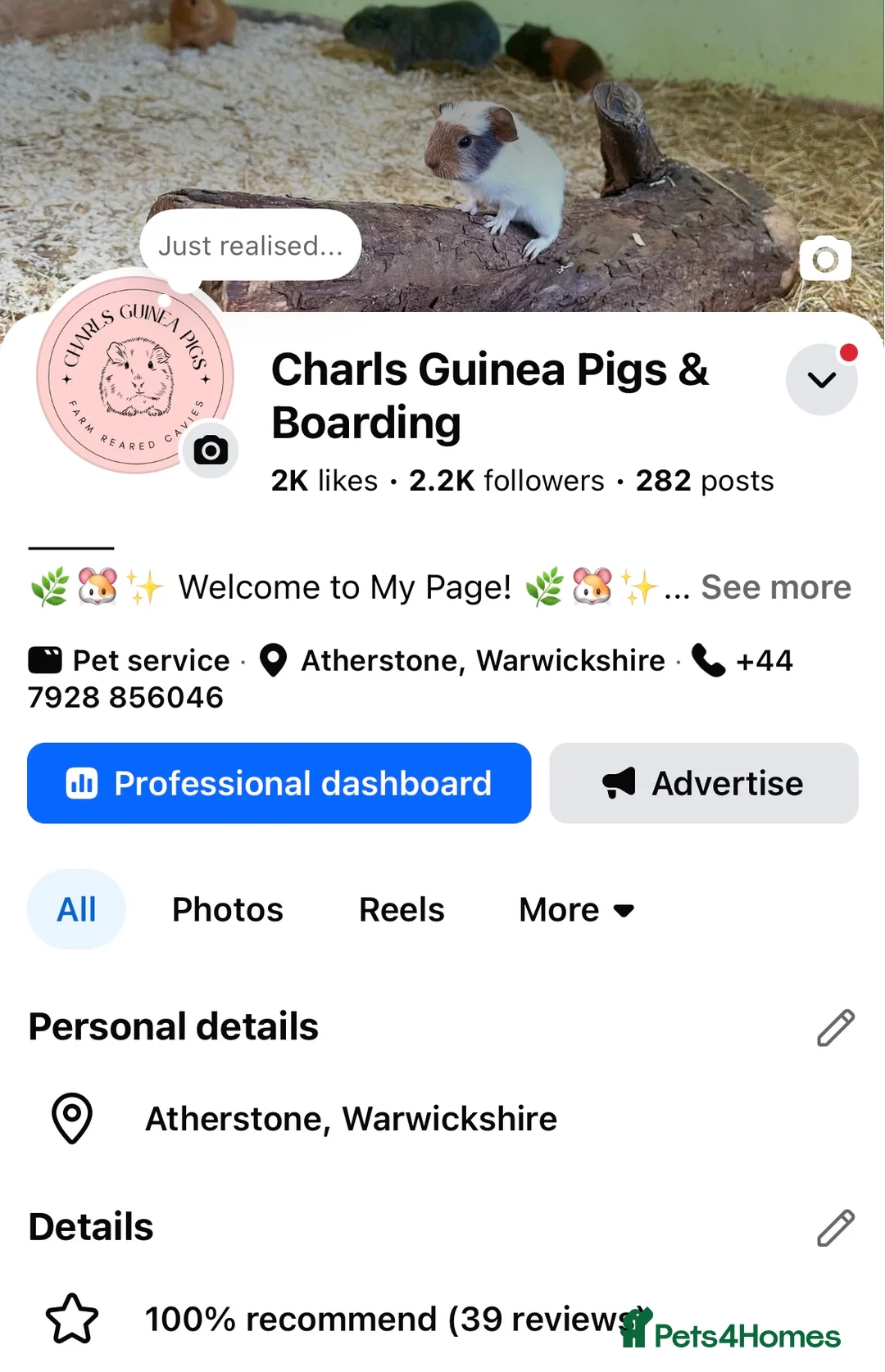
Task: Change profile picture via camera icon
Action: click(x=211, y=451)
